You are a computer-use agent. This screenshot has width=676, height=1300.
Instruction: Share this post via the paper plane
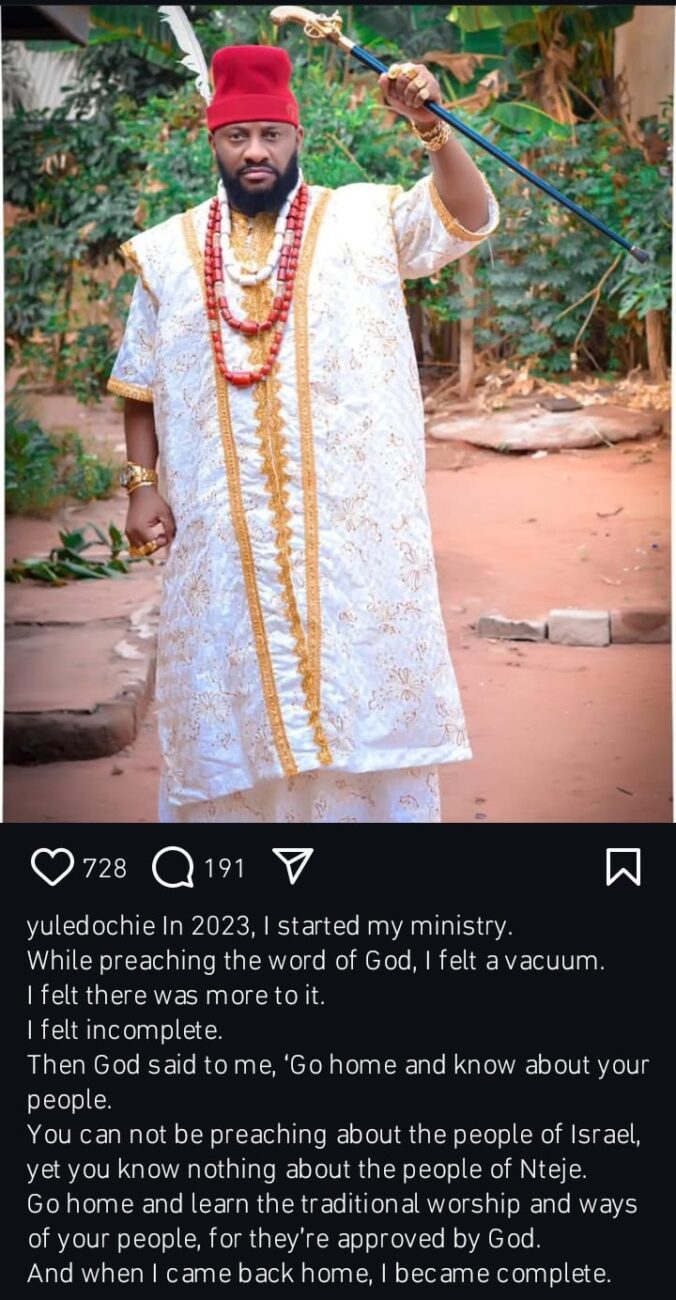[293, 866]
